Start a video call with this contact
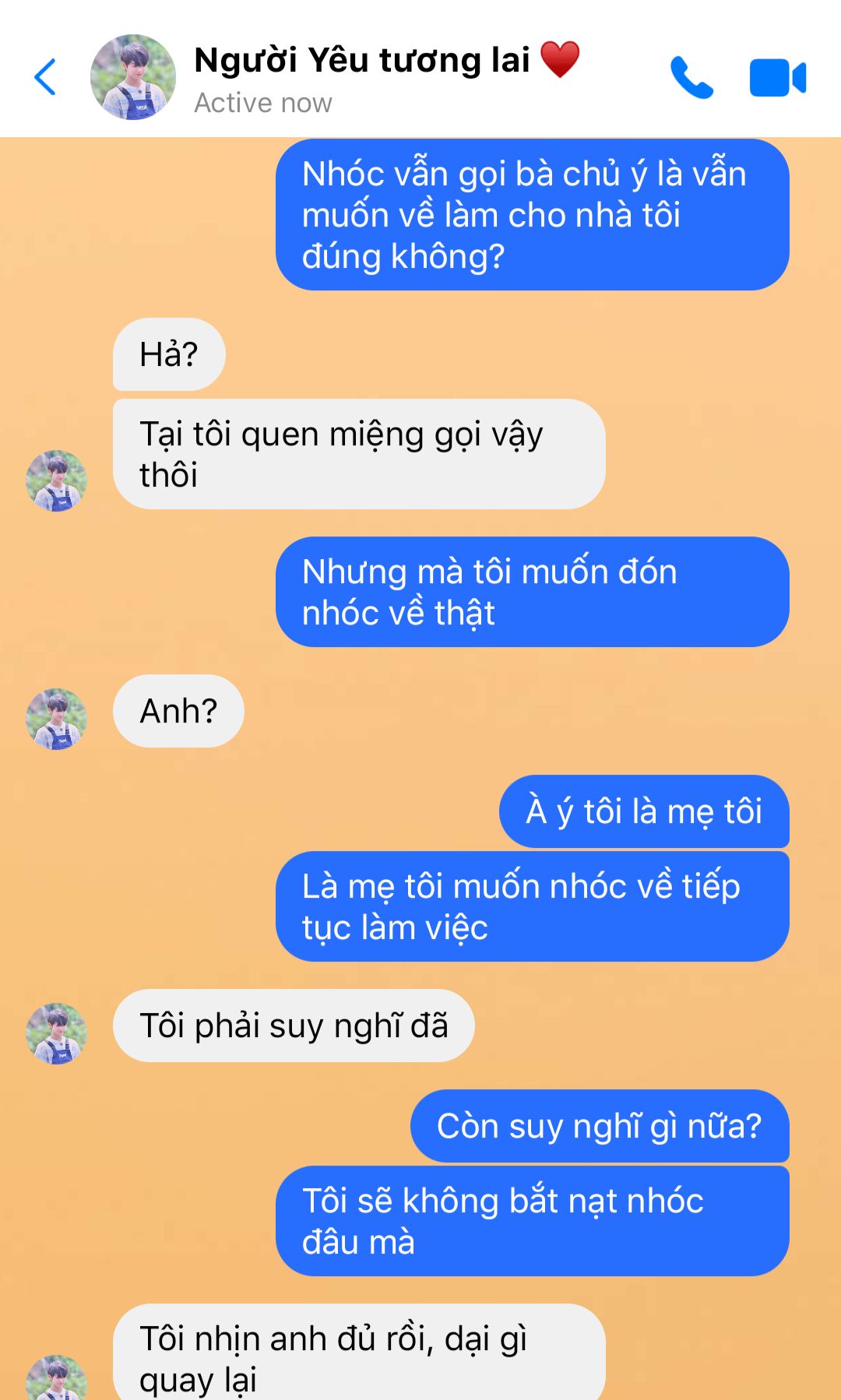Screen dimensions: 841x1400 tap(777, 78)
